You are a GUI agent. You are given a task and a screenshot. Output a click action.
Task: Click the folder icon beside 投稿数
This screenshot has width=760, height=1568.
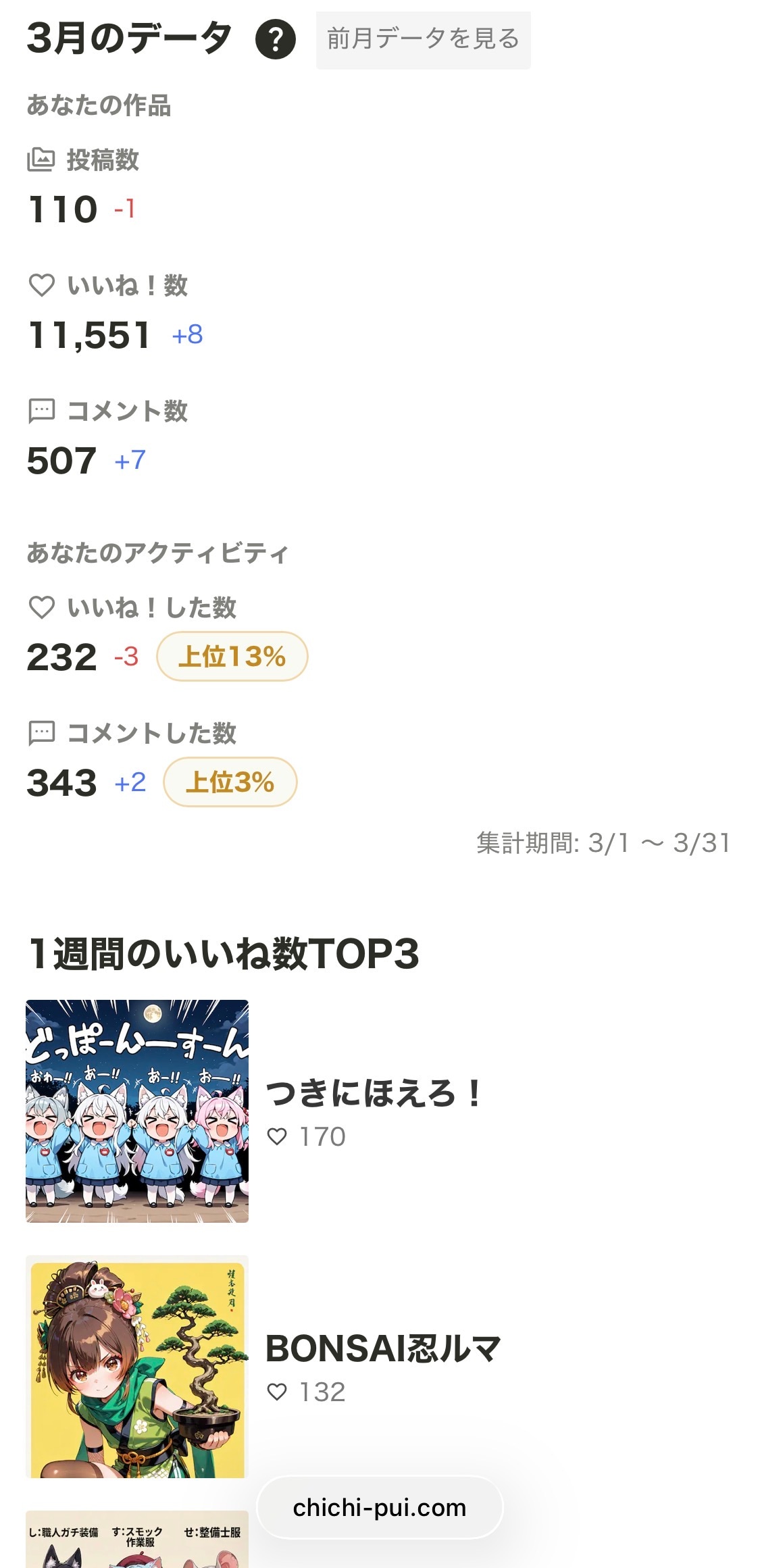(x=42, y=159)
